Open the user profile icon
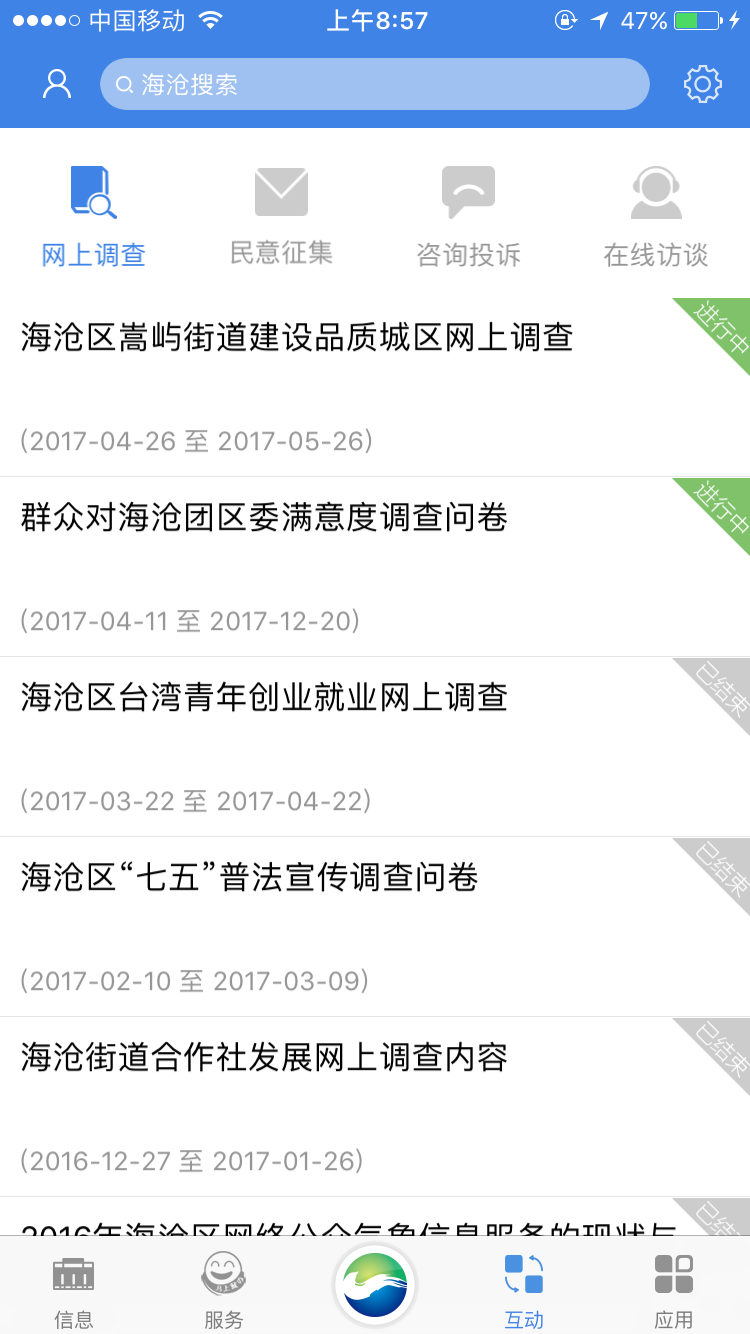Image resolution: width=750 pixels, height=1334 pixels. coord(57,84)
